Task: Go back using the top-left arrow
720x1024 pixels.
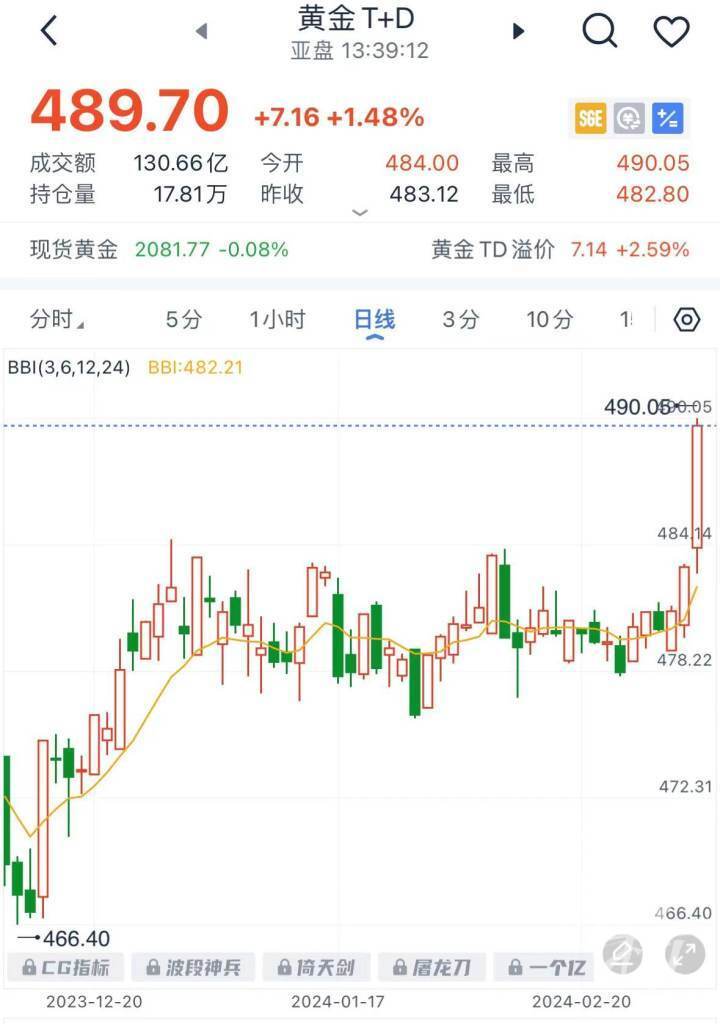Action: (48, 31)
